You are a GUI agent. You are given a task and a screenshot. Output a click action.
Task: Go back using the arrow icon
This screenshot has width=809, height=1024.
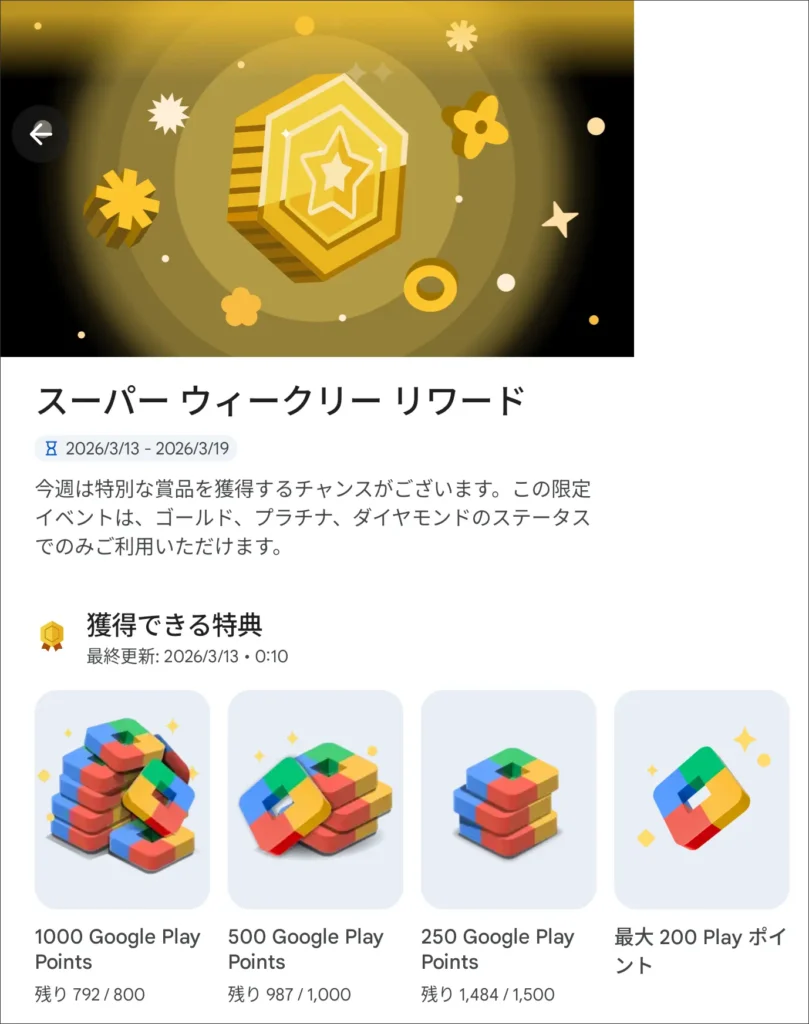pos(41,134)
